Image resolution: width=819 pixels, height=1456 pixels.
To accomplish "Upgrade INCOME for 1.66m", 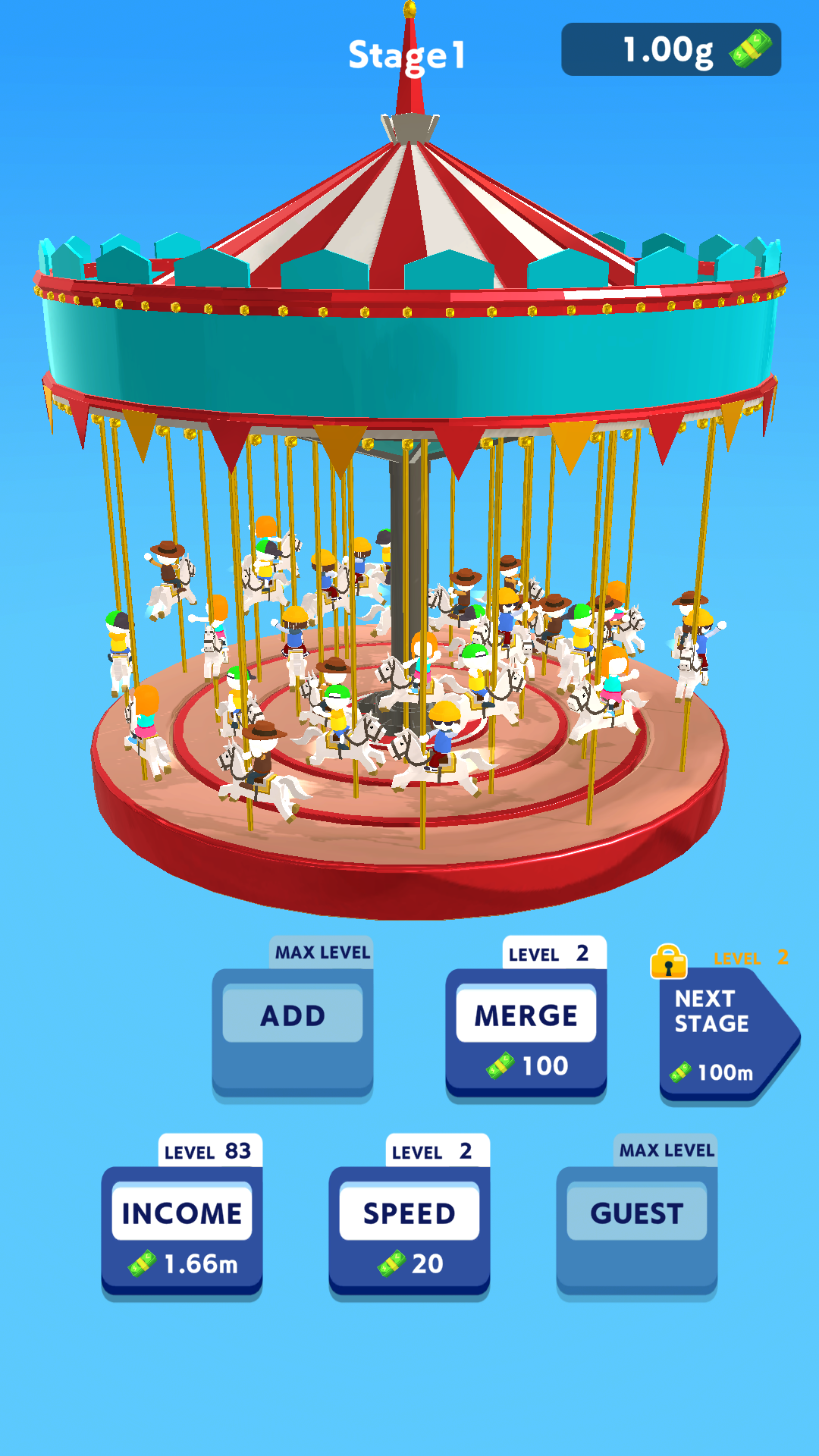I will pos(182,1232).
